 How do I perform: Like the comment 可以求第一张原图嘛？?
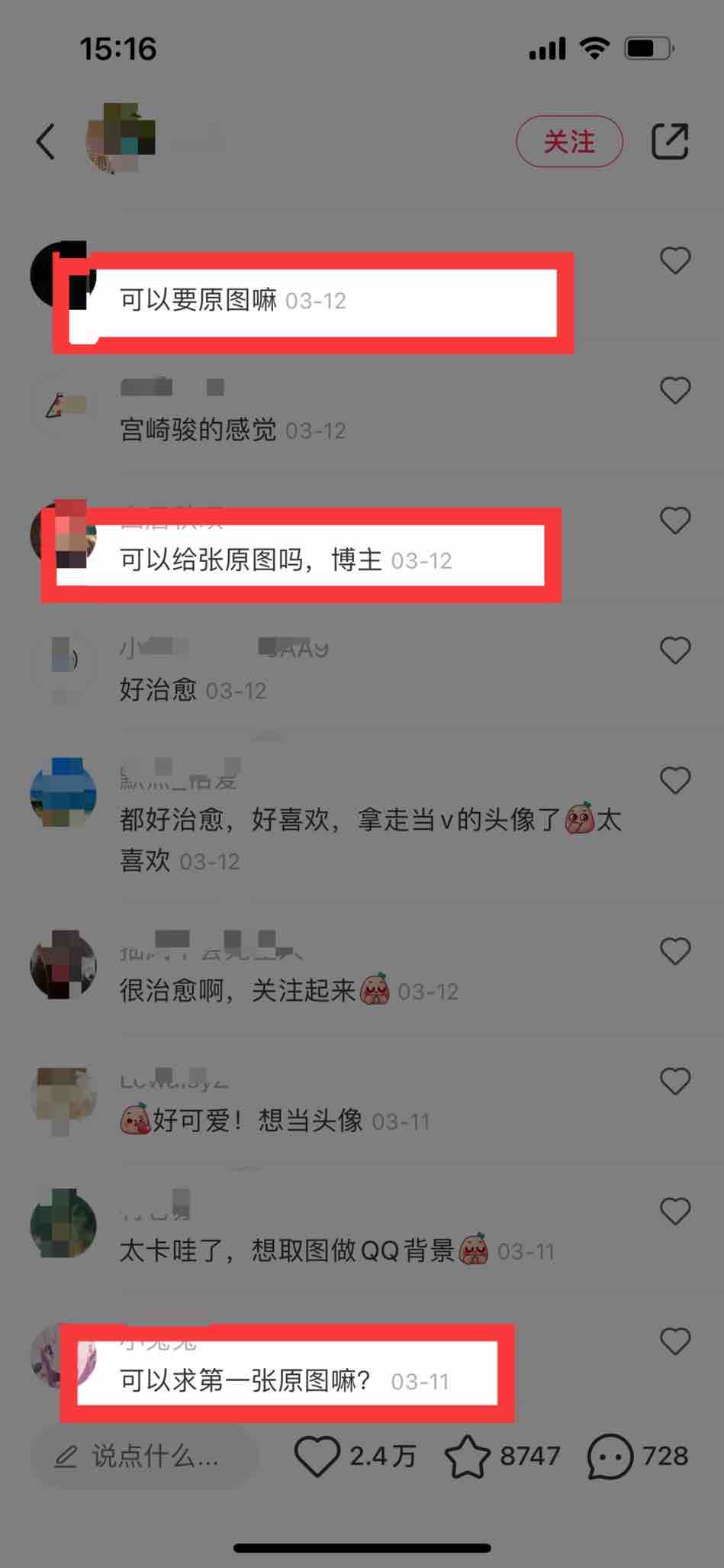[674, 1341]
